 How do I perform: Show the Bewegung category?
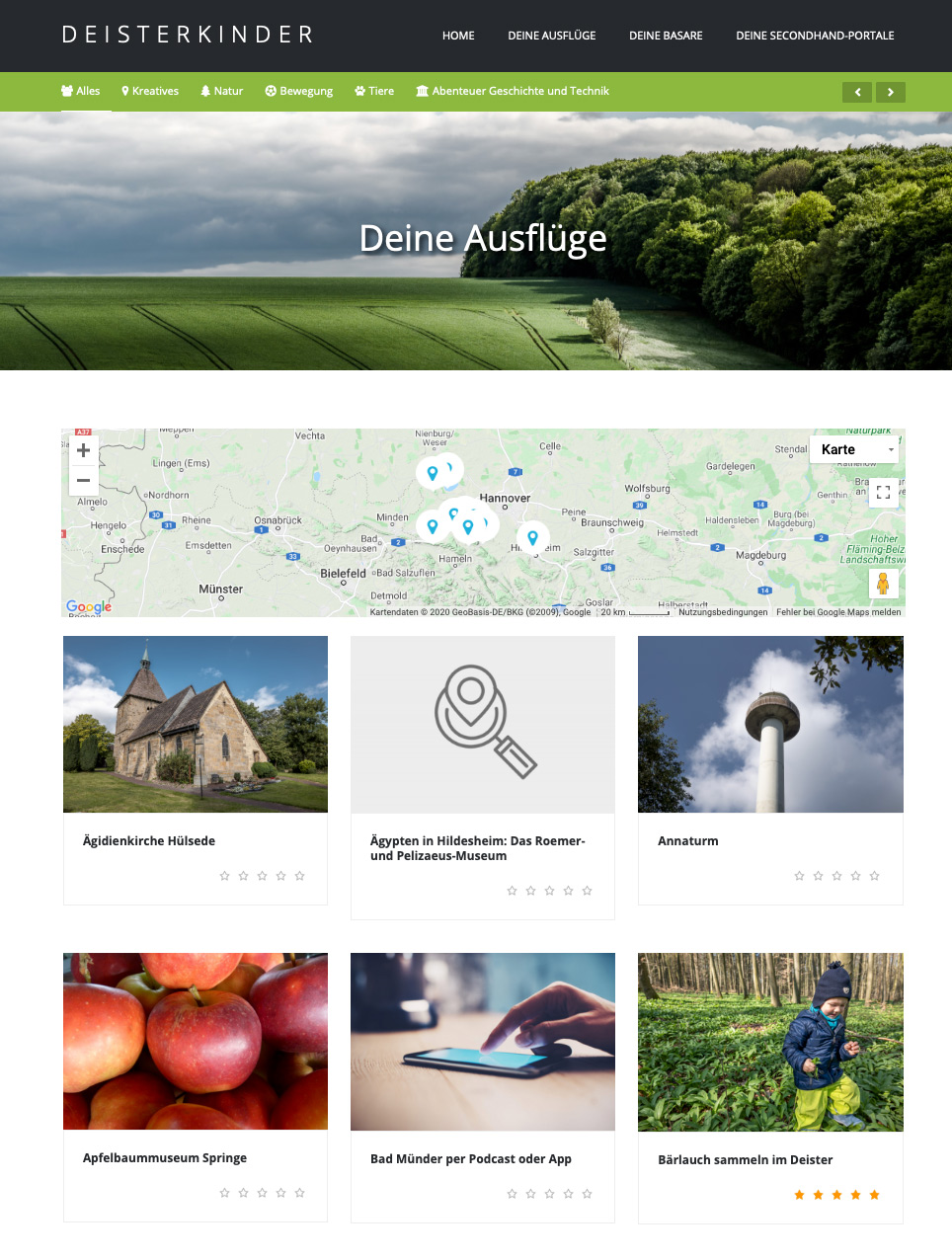[299, 91]
